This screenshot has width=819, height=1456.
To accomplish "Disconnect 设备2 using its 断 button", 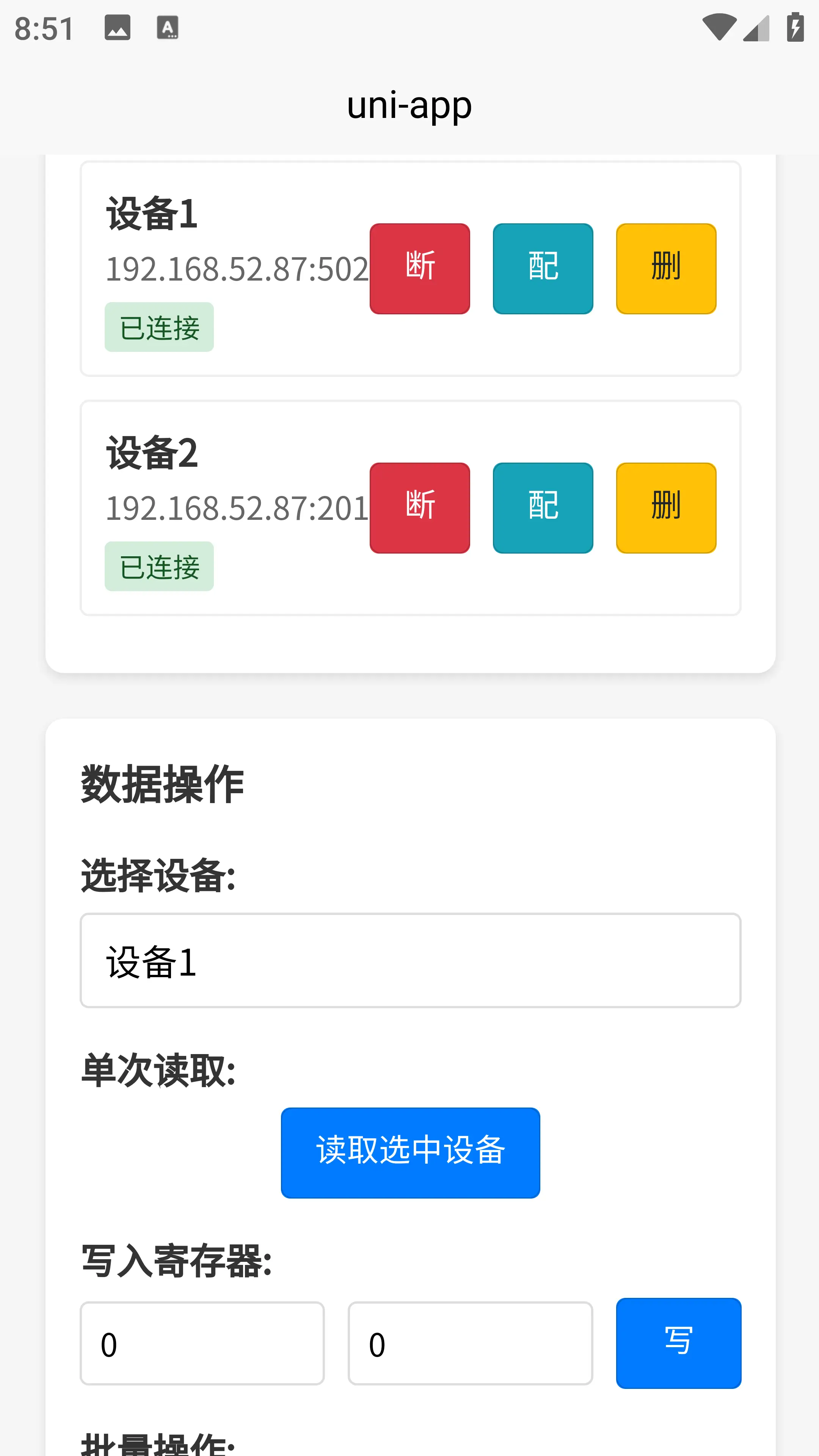I will [x=419, y=508].
